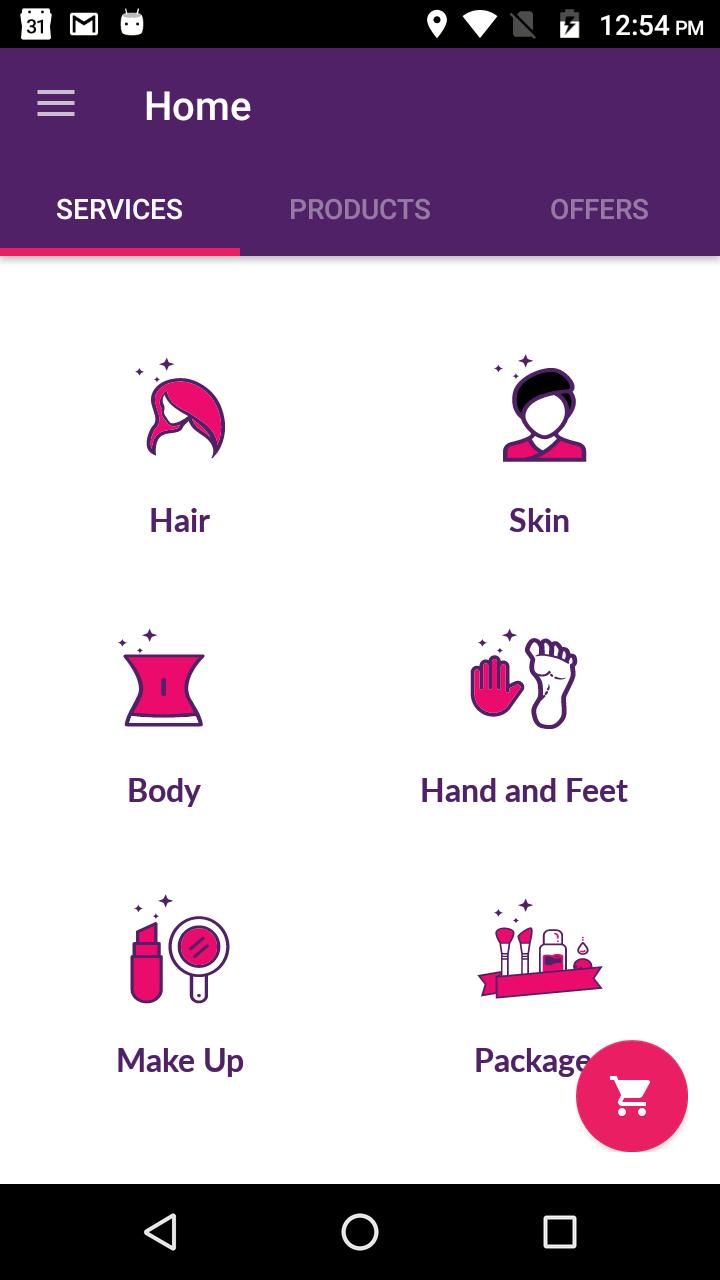Switch to the Offers tab
Viewport: 720px width, 1280px height.
(x=599, y=209)
